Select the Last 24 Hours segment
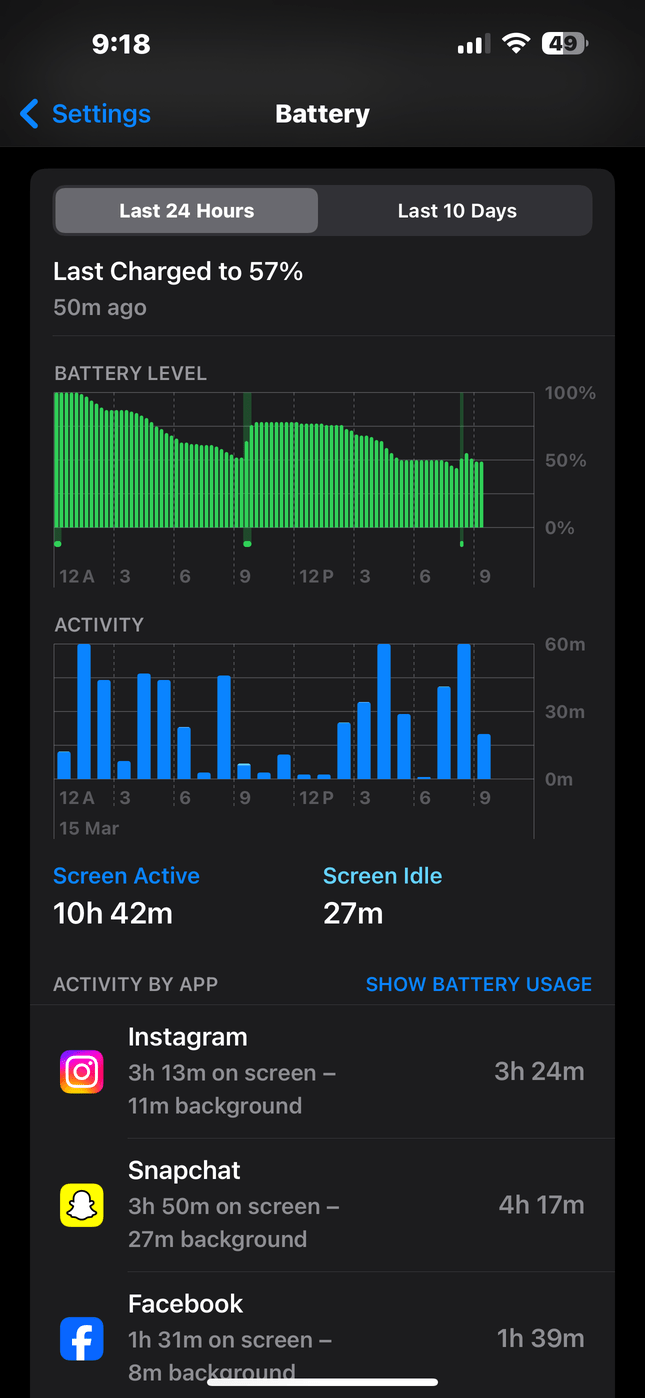The height and width of the screenshot is (1398, 645). point(186,211)
